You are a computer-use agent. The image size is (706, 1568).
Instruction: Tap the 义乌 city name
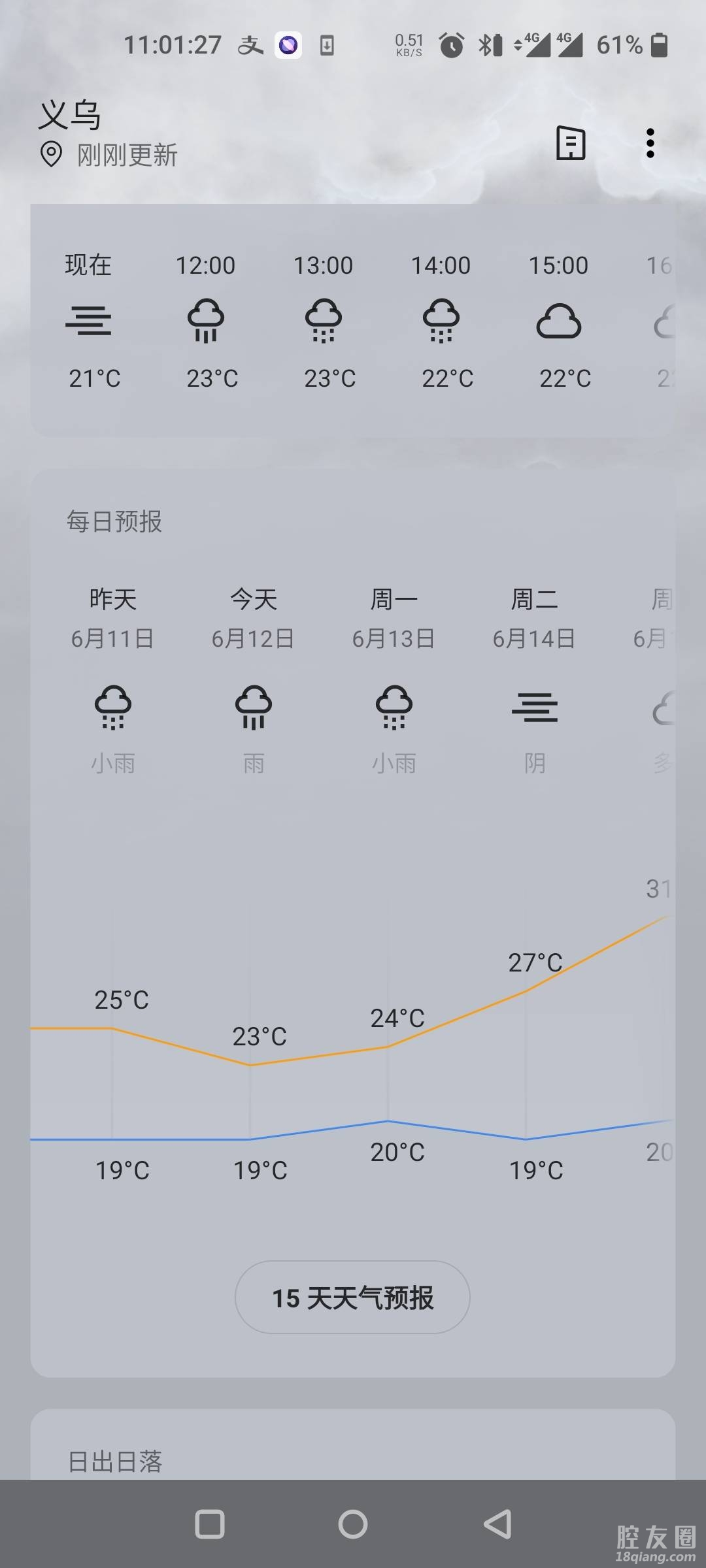tap(70, 116)
